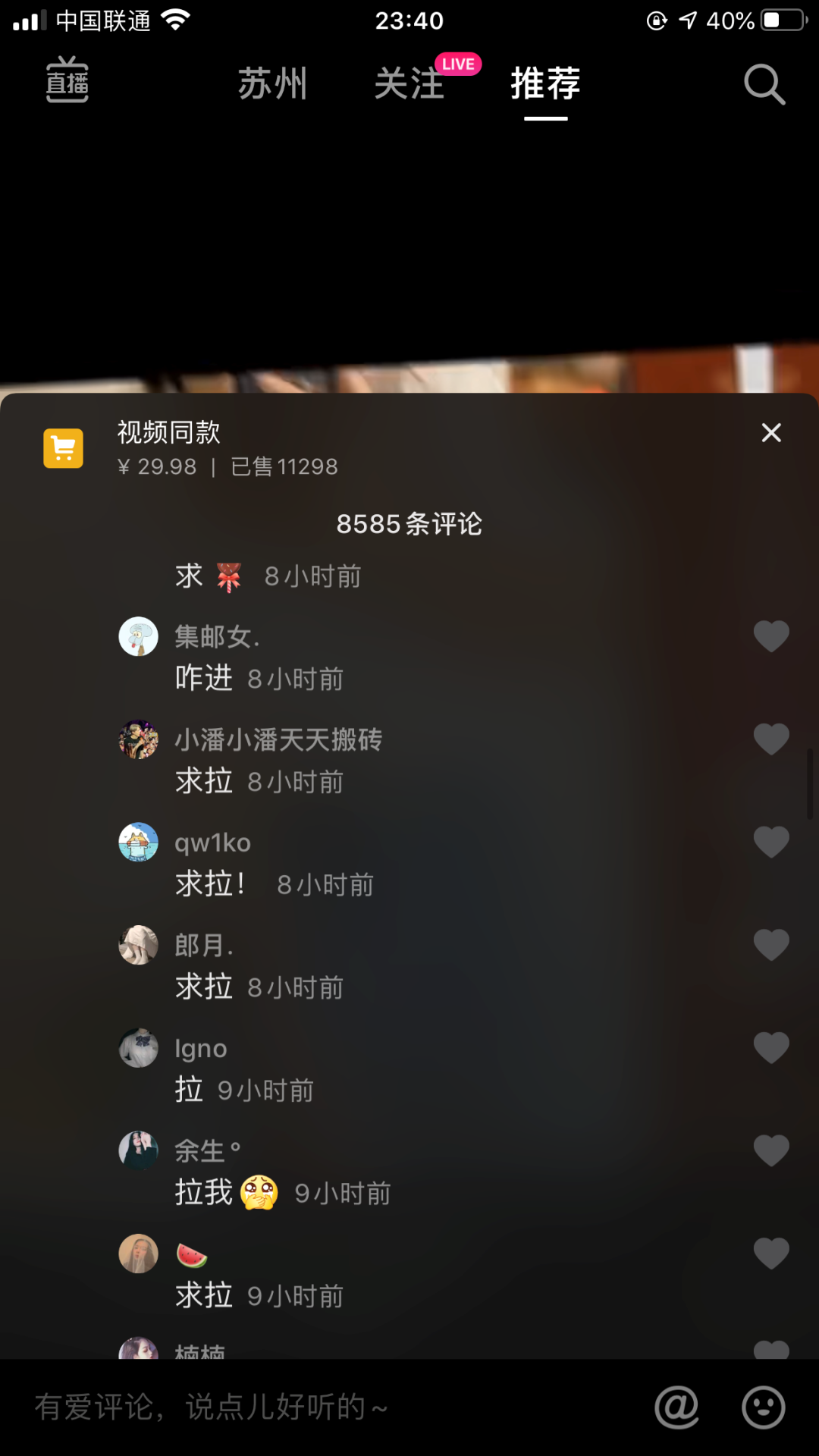This screenshot has width=819, height=1456.
Task: Switch to the 苏州 tab
Action: [x=272, y=83]
